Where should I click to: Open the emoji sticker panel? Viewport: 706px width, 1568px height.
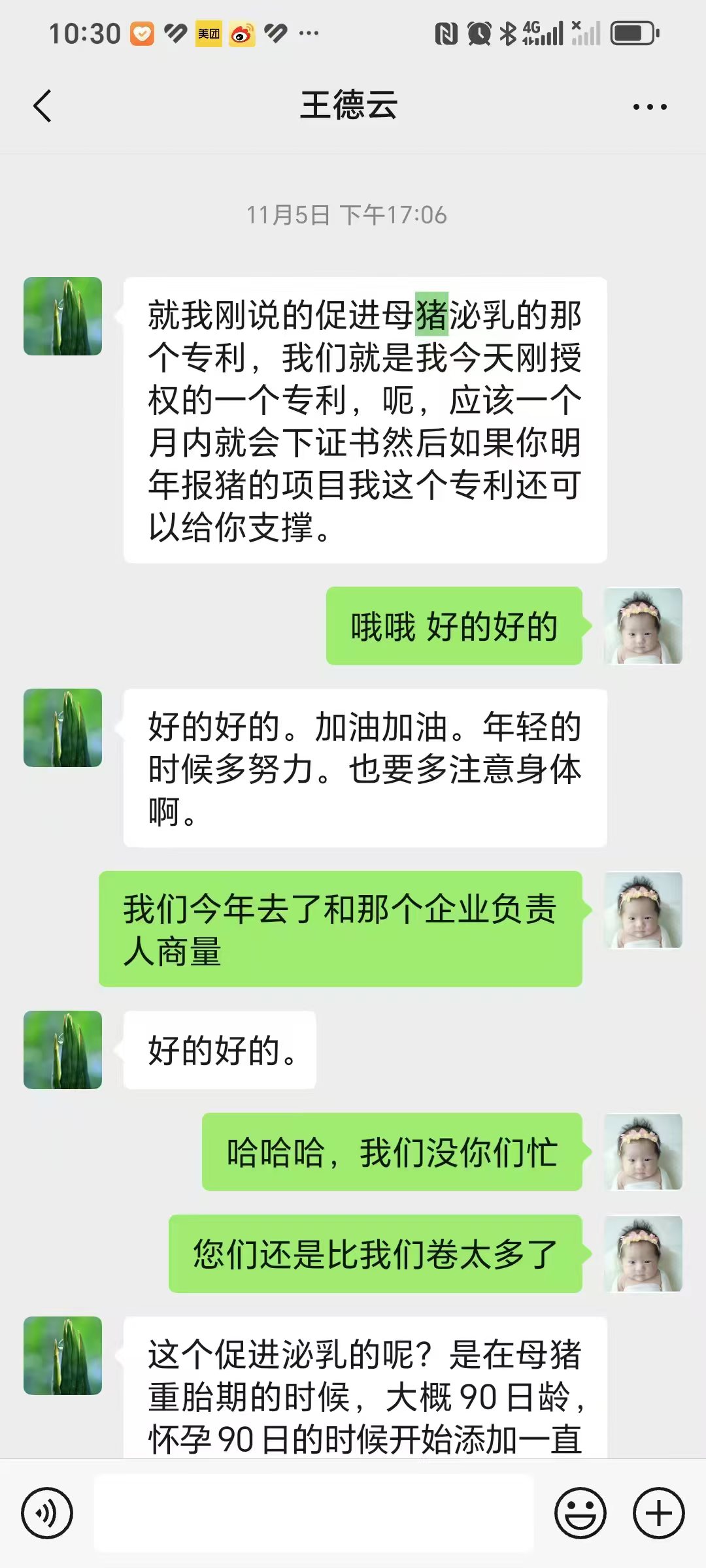point(580,1513)
